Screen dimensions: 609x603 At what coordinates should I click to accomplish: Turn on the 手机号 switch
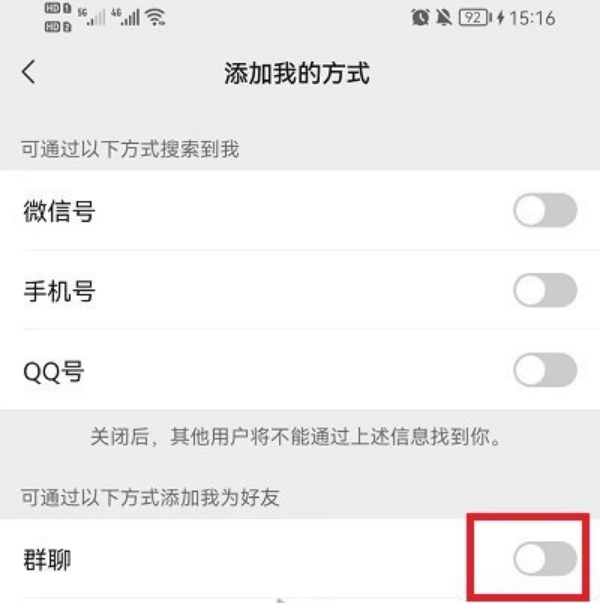[x=545, y=291]
